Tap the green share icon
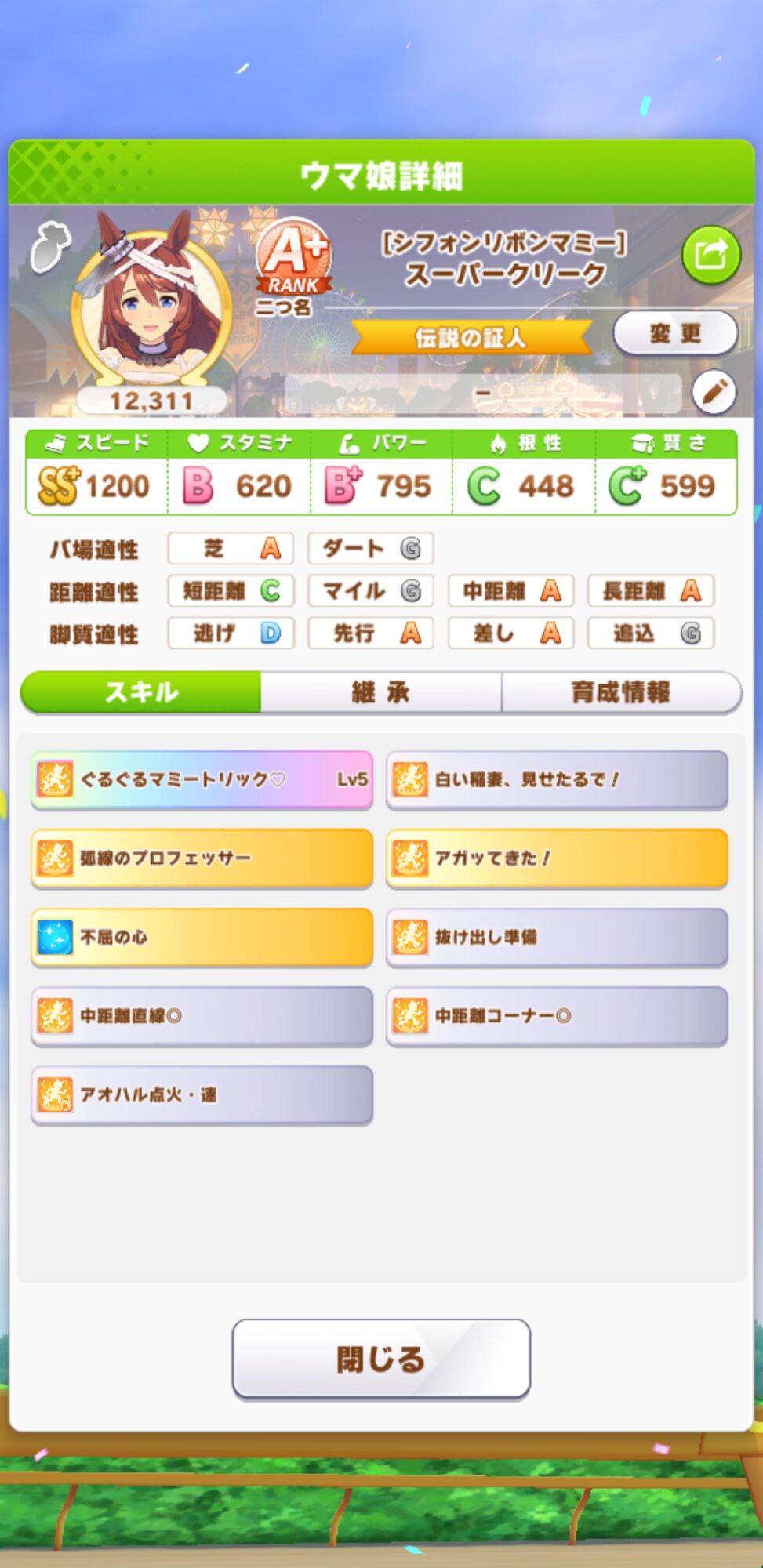 tap(710, 256)
